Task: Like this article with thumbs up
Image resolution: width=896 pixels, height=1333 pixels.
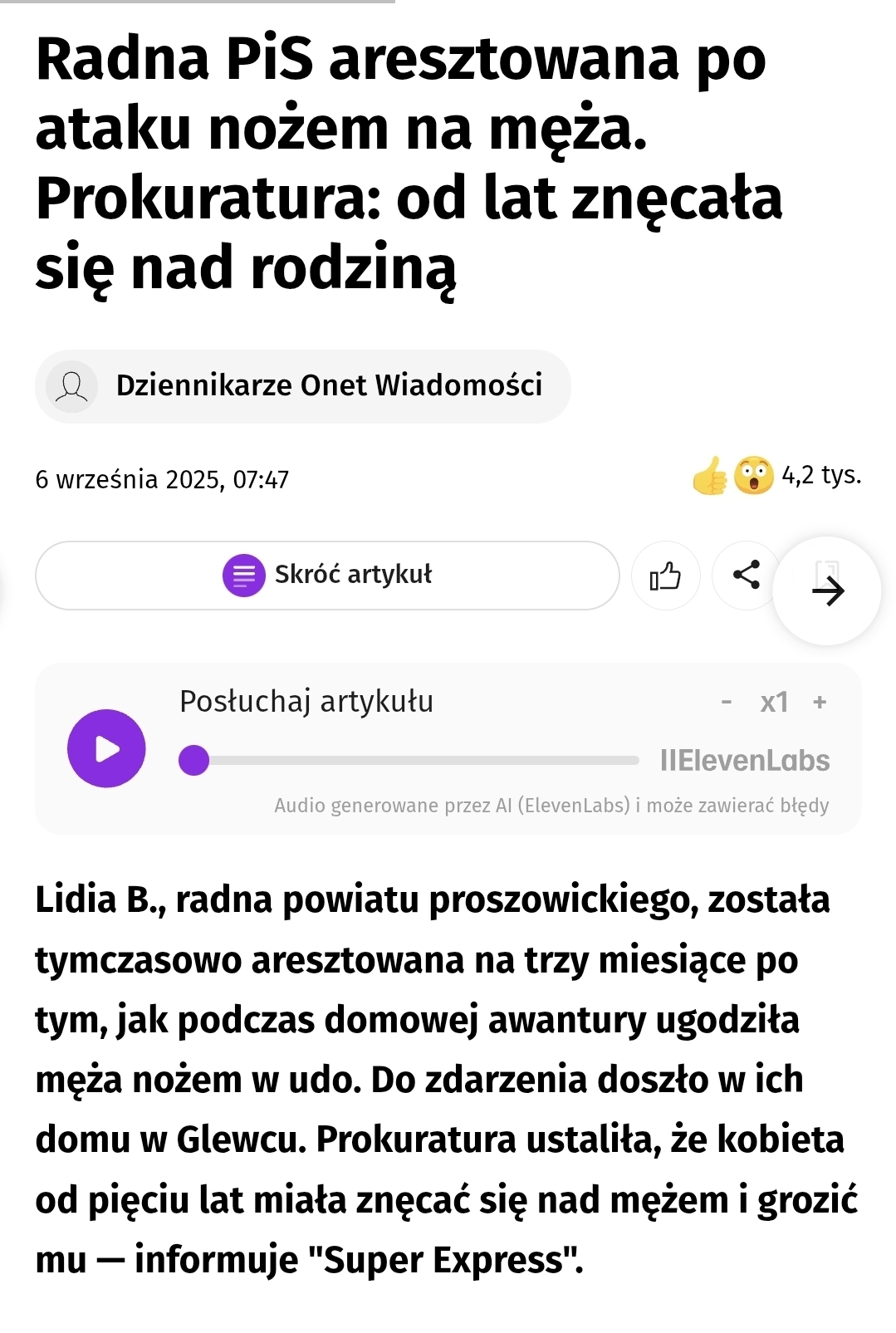Action: coord(665,575)
